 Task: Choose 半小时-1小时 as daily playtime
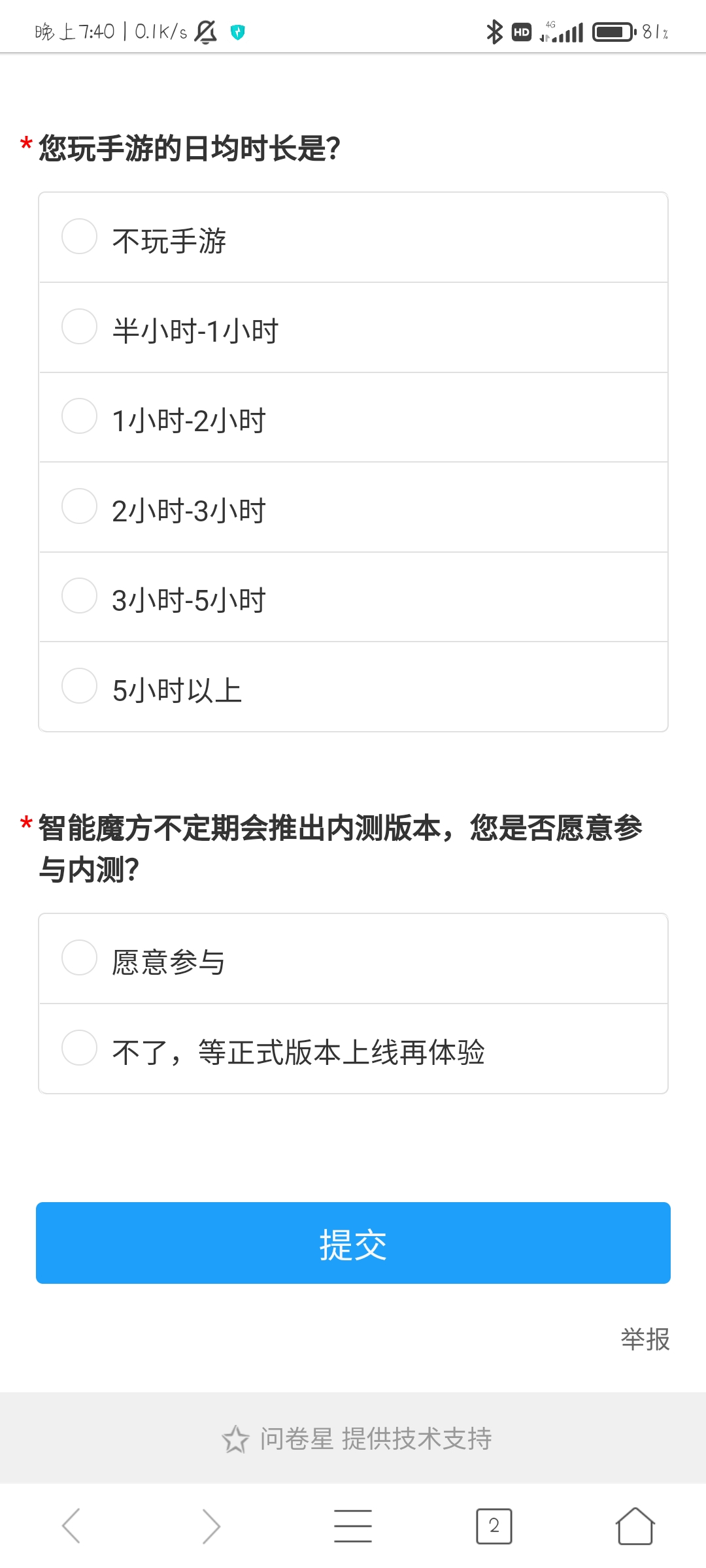click(x=353, y=328)
